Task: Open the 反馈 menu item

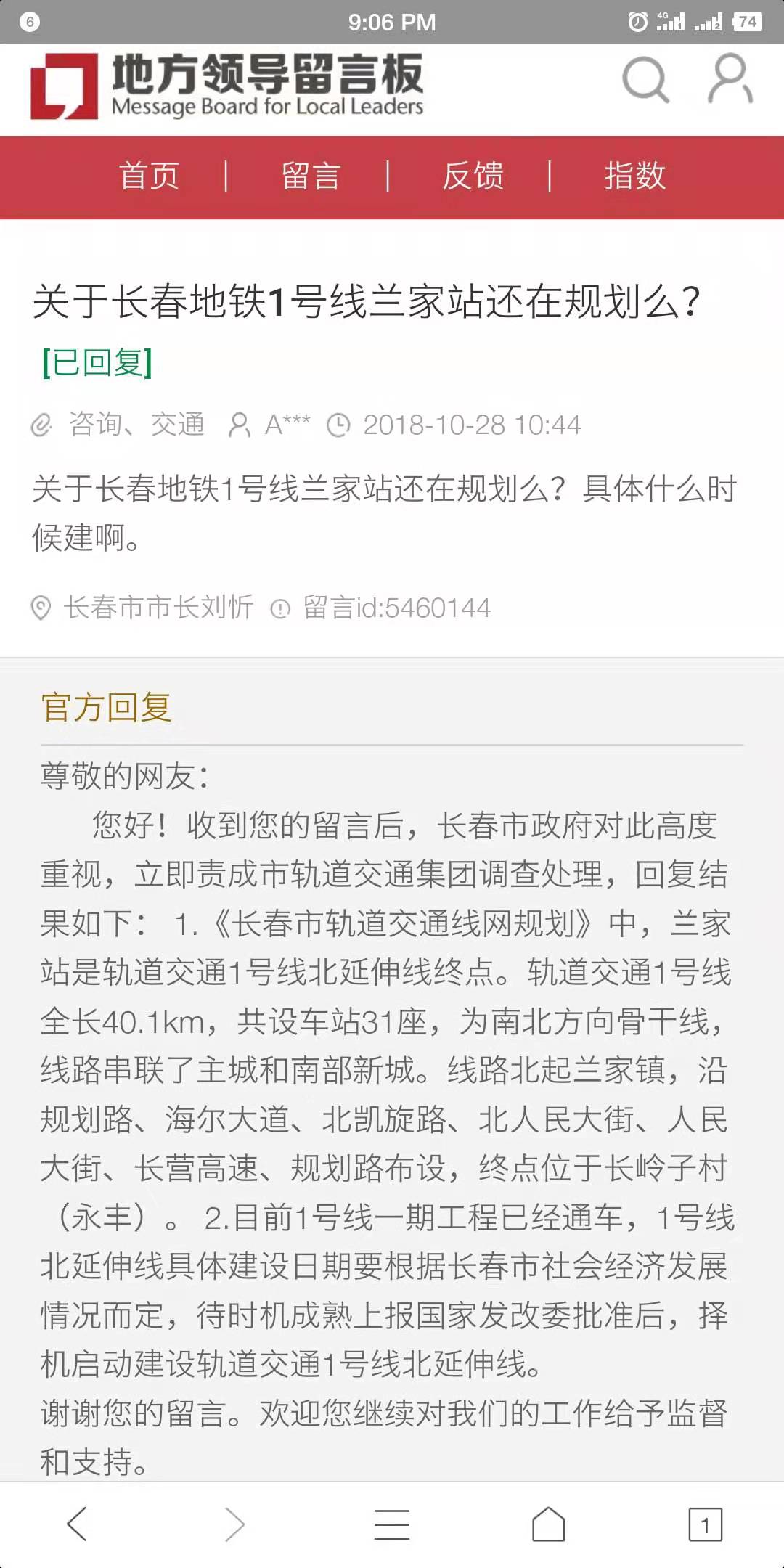Action: [473, 177]
